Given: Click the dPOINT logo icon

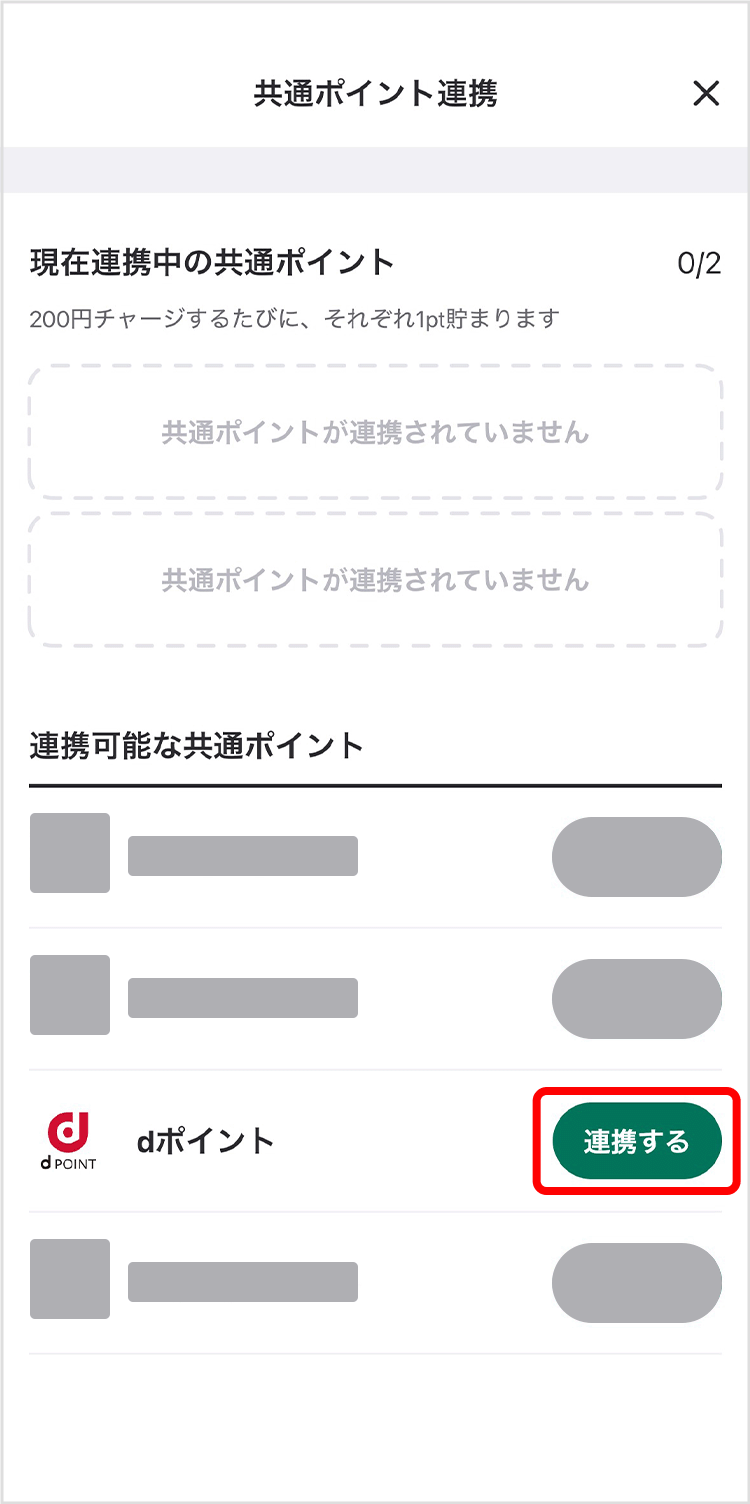Looking at the screenshot, I should (70, 1140).
